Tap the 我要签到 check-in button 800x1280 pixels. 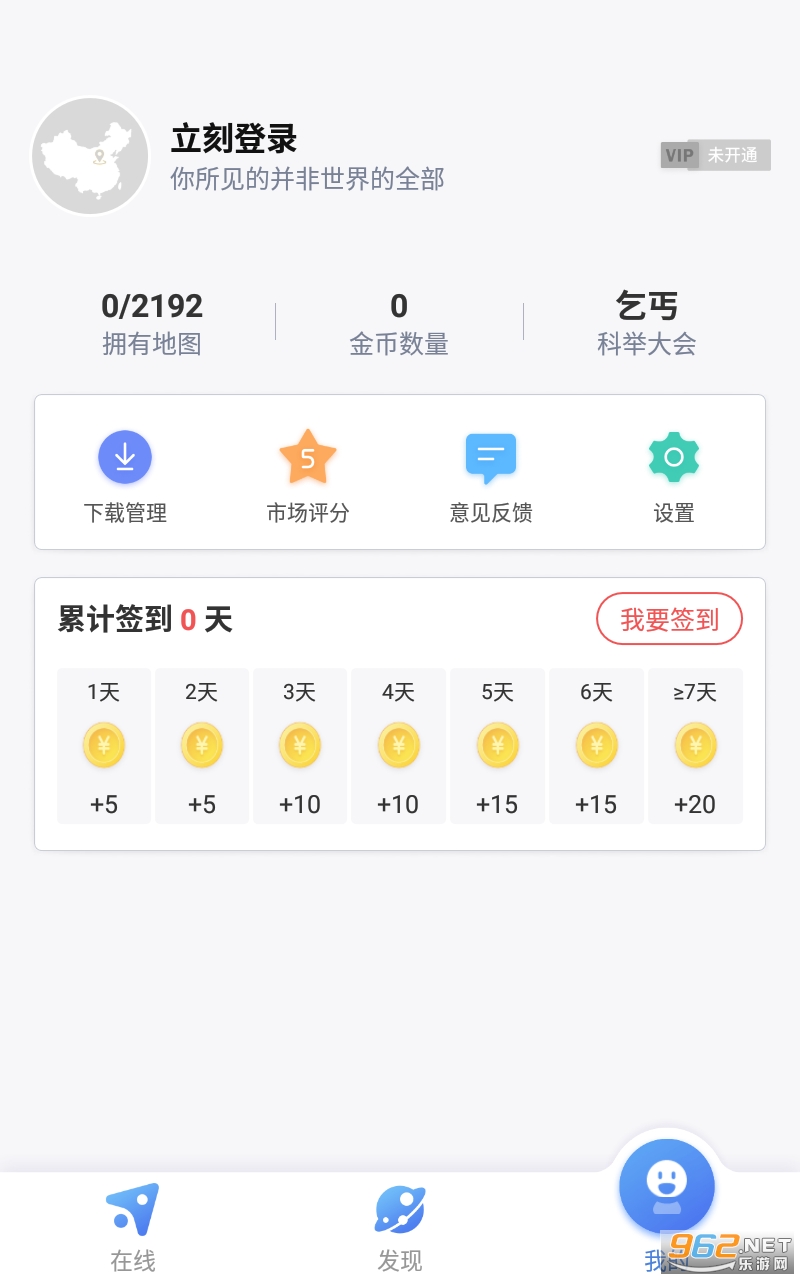click(x=669, y=619)
